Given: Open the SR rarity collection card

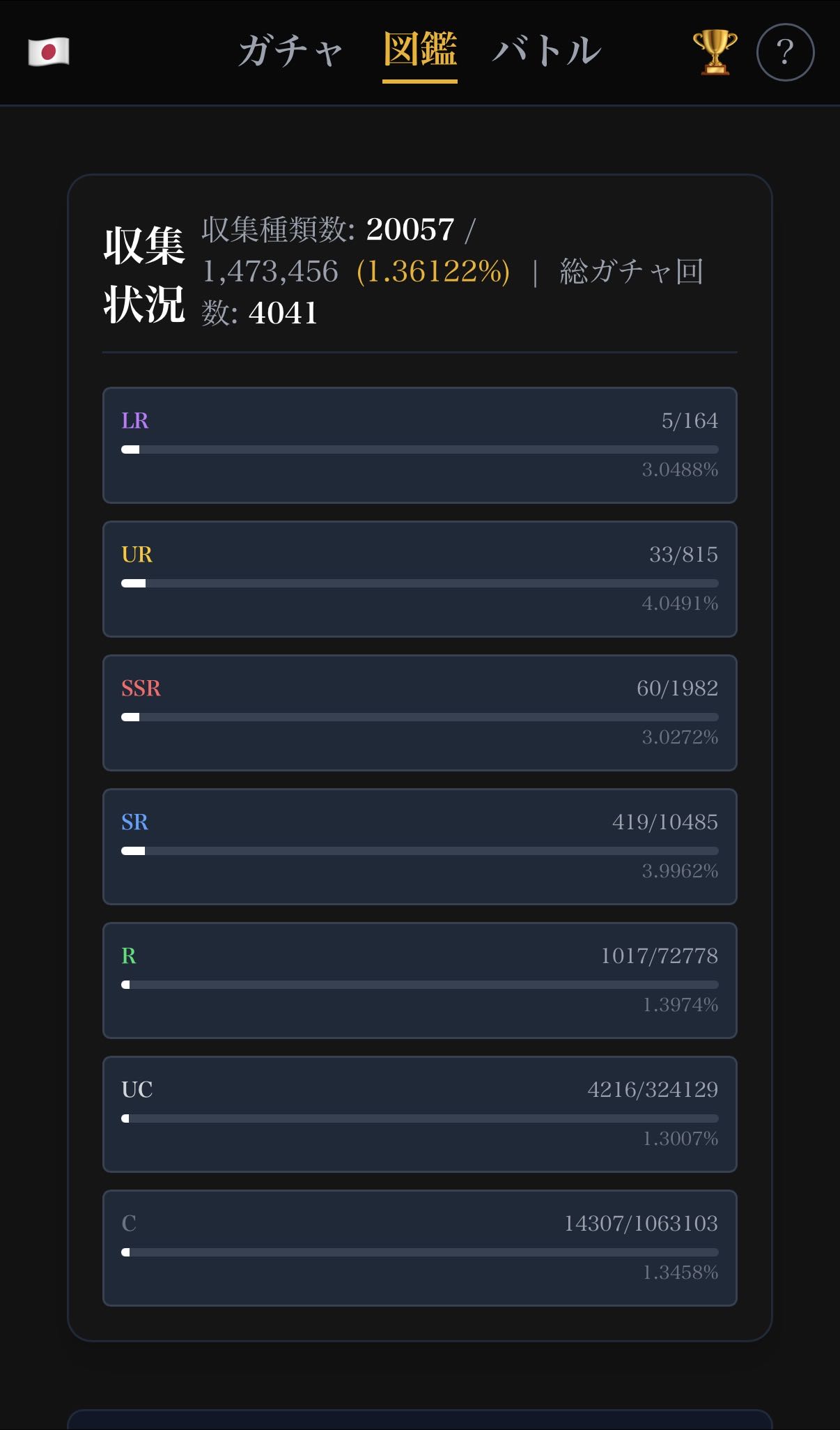Looking at the screenshot, I should pos(419,847).
